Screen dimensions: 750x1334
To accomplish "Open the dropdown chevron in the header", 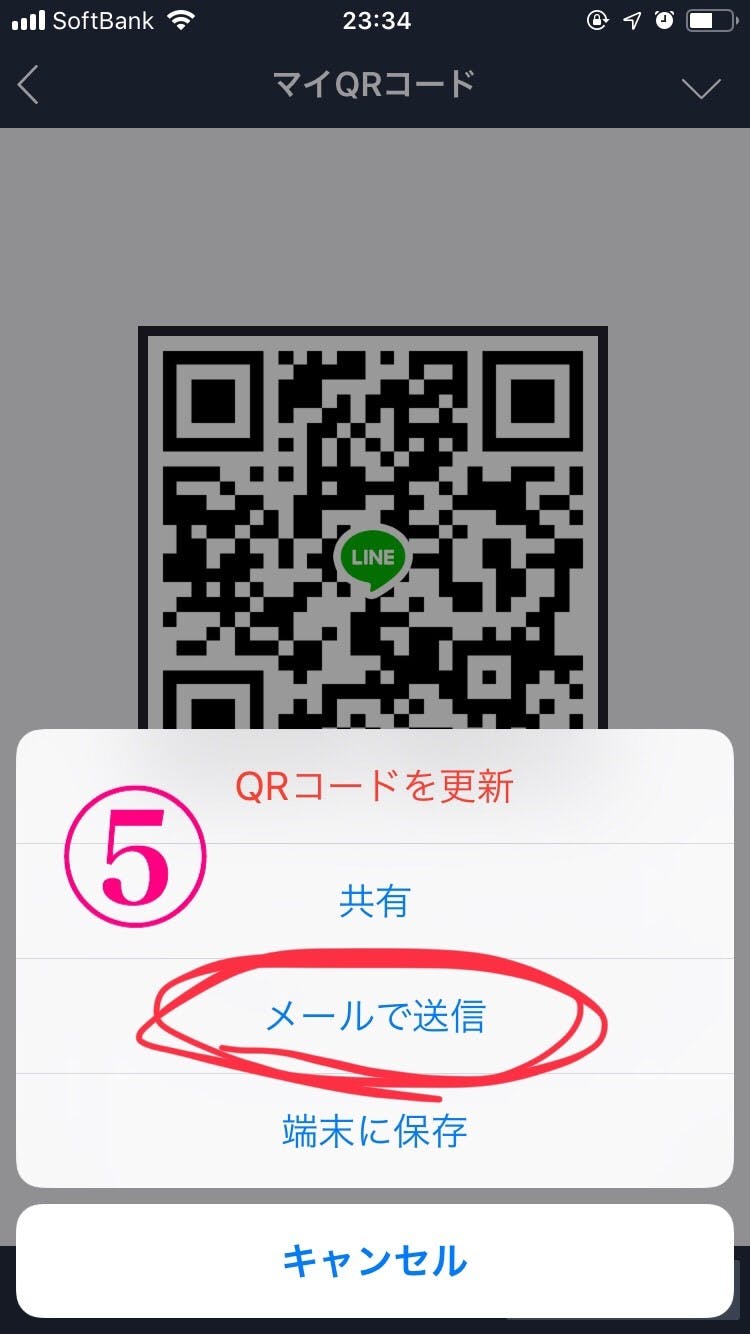I will click(x=700, y=88).
